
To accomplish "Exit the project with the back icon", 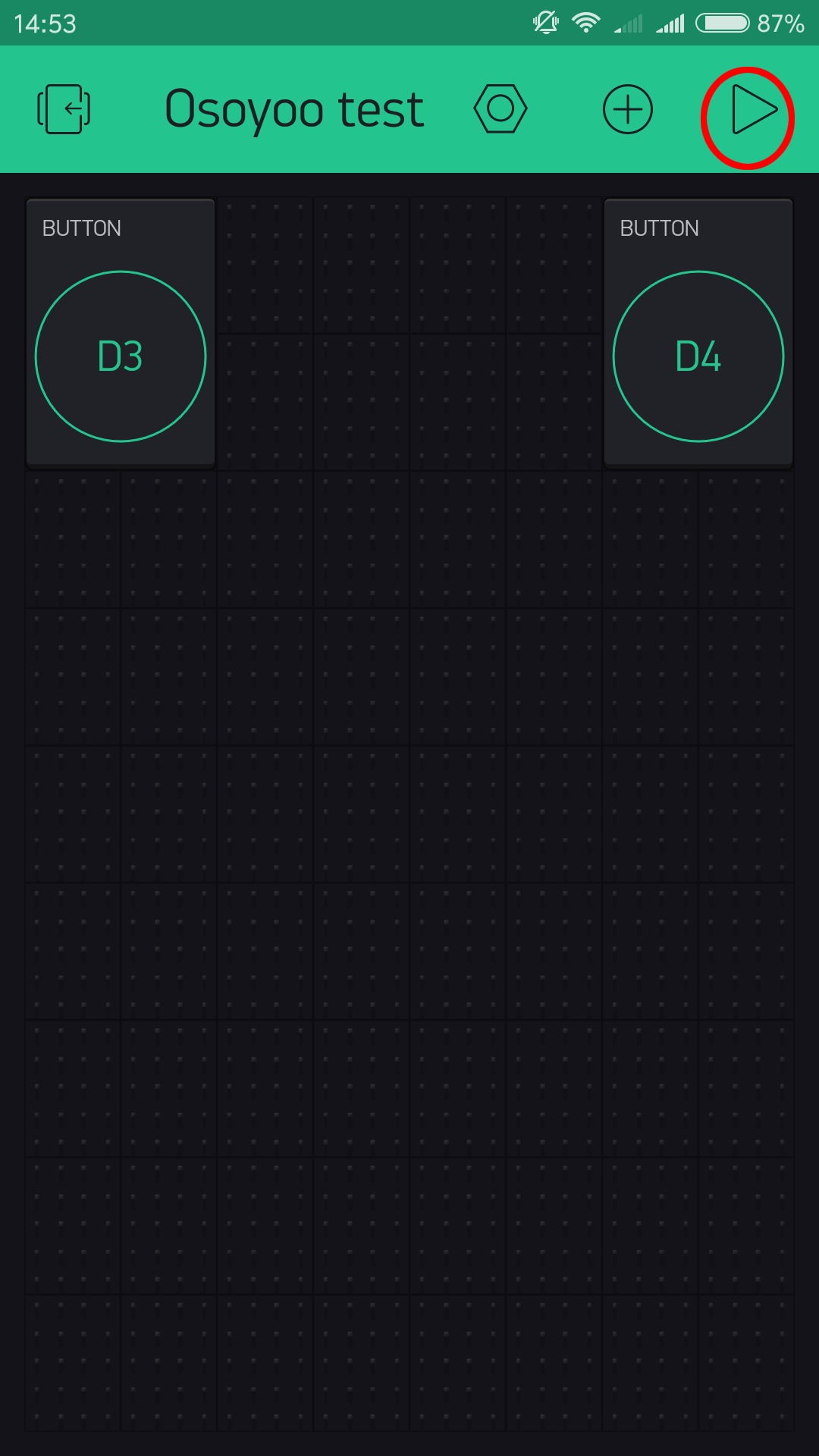I will click(x=64, y=109).
